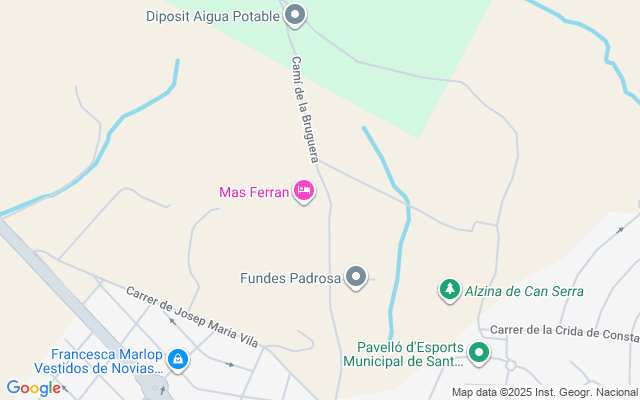Tap the Fundes Padrosa location marker
640x400 pixels.
[x=356, y=277]
